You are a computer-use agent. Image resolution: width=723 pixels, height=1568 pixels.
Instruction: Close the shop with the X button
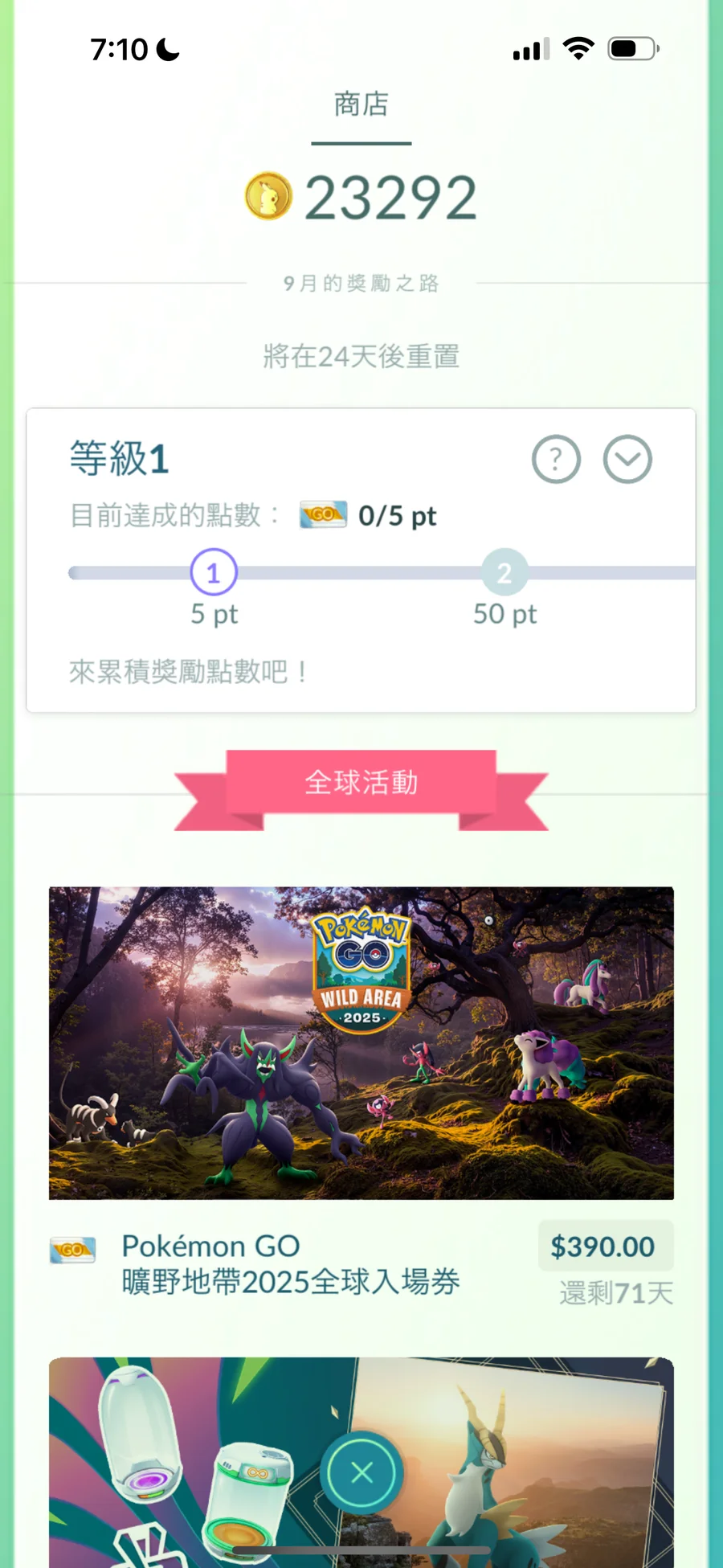pyautogui.click(x=361, y=1472)
